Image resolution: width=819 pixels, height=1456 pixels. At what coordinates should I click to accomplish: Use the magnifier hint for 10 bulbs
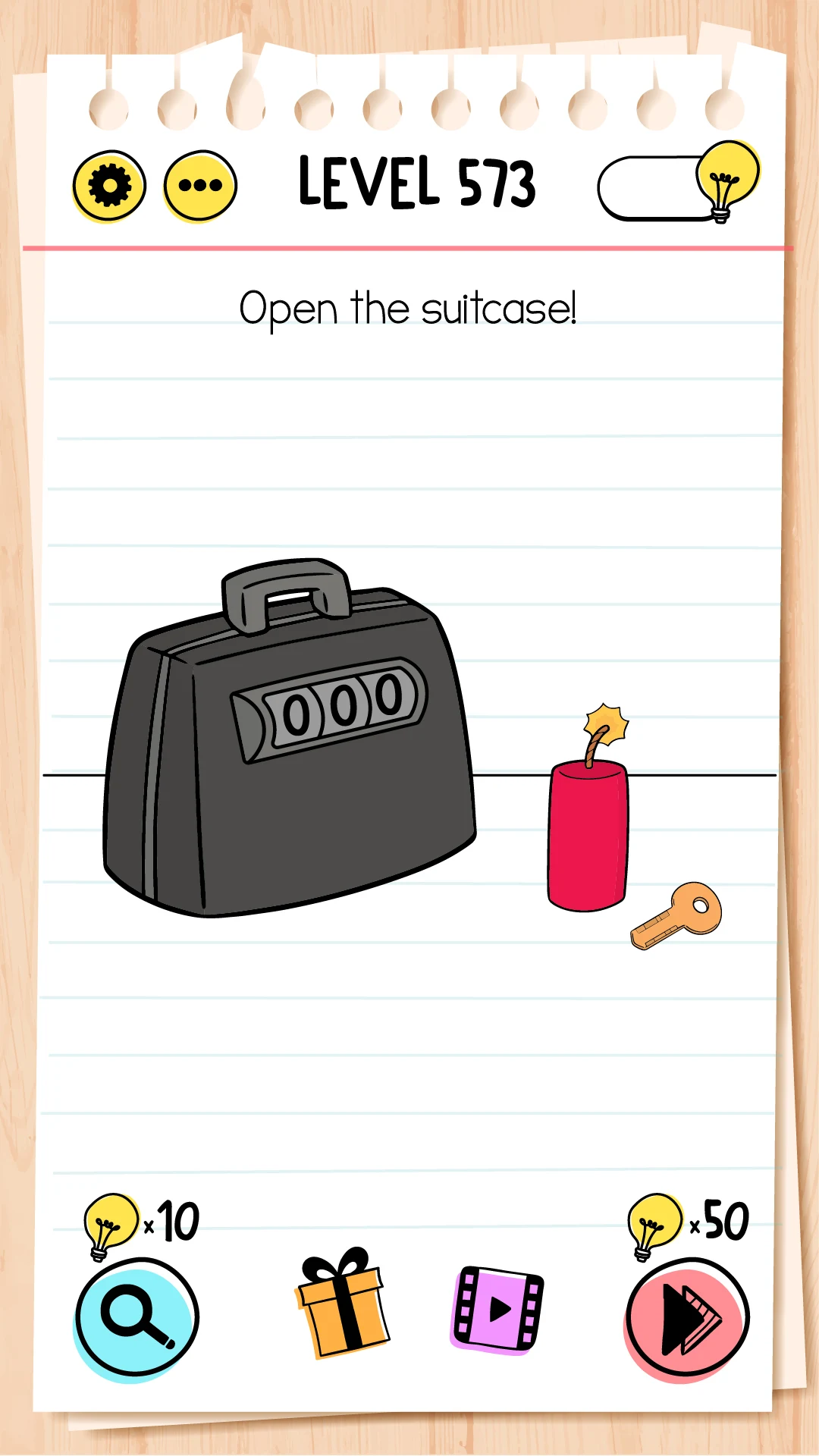point(136,1318)
